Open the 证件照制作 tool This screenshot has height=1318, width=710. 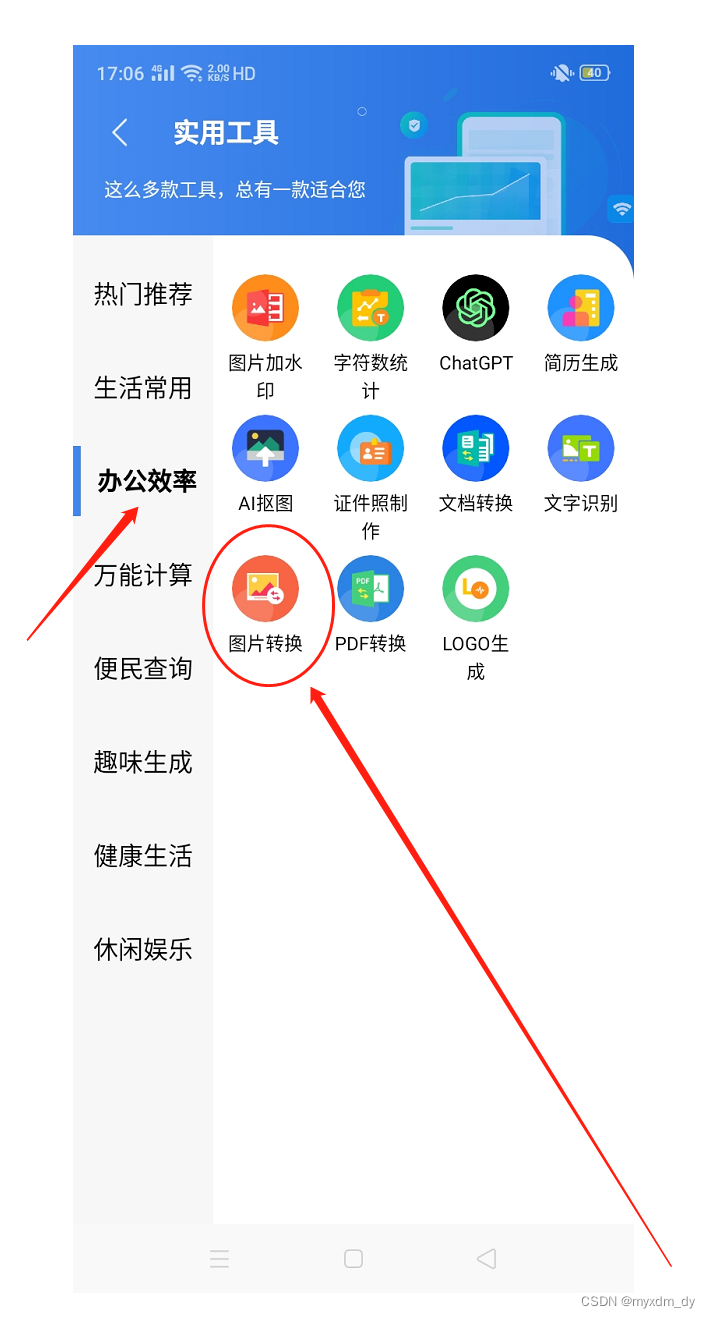coord(370,448)
